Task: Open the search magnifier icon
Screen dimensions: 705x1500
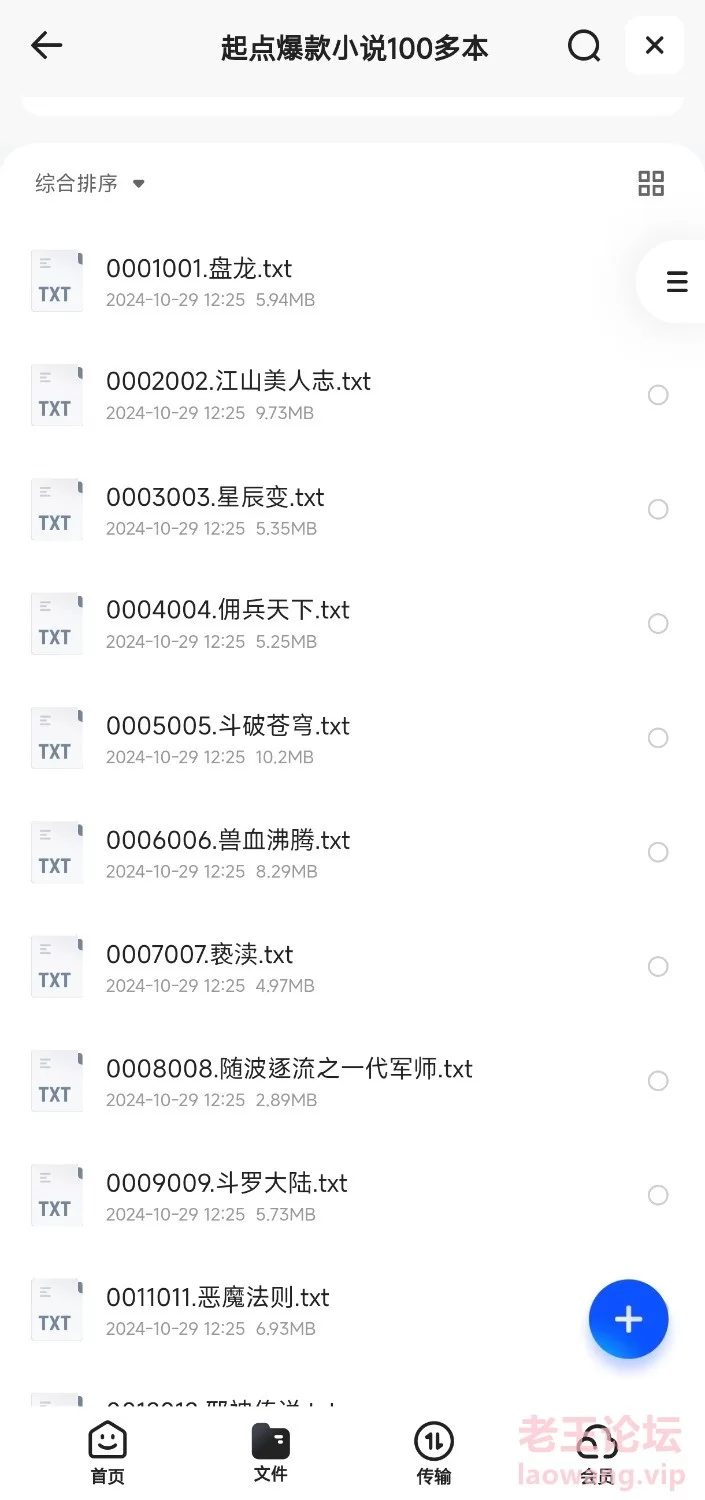Action: (584, 46)
